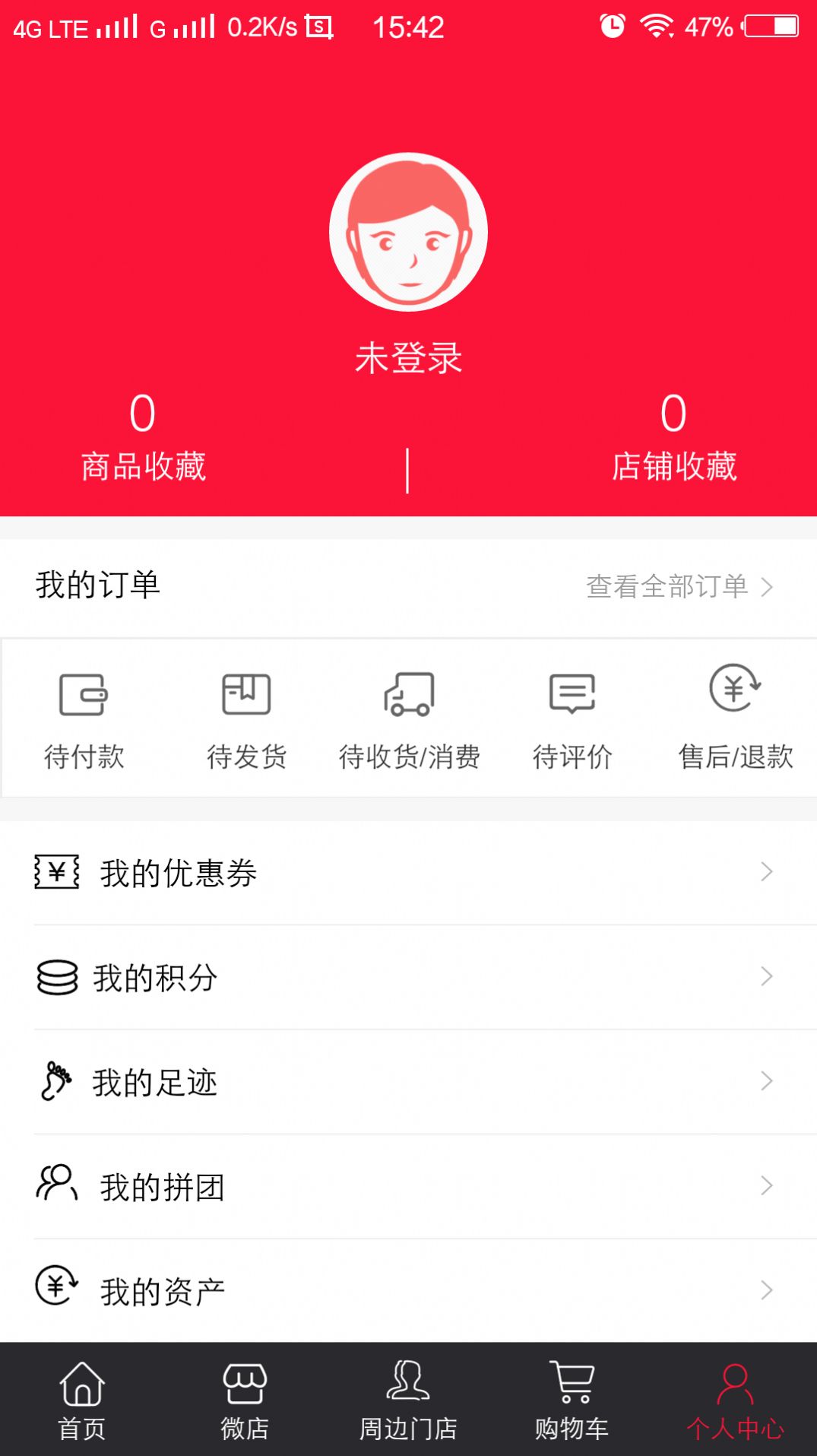The height and width of the screenshot is (1456, 817).
Task: Open 商品收藏 favorites
Action: click(x=143, y=437)
